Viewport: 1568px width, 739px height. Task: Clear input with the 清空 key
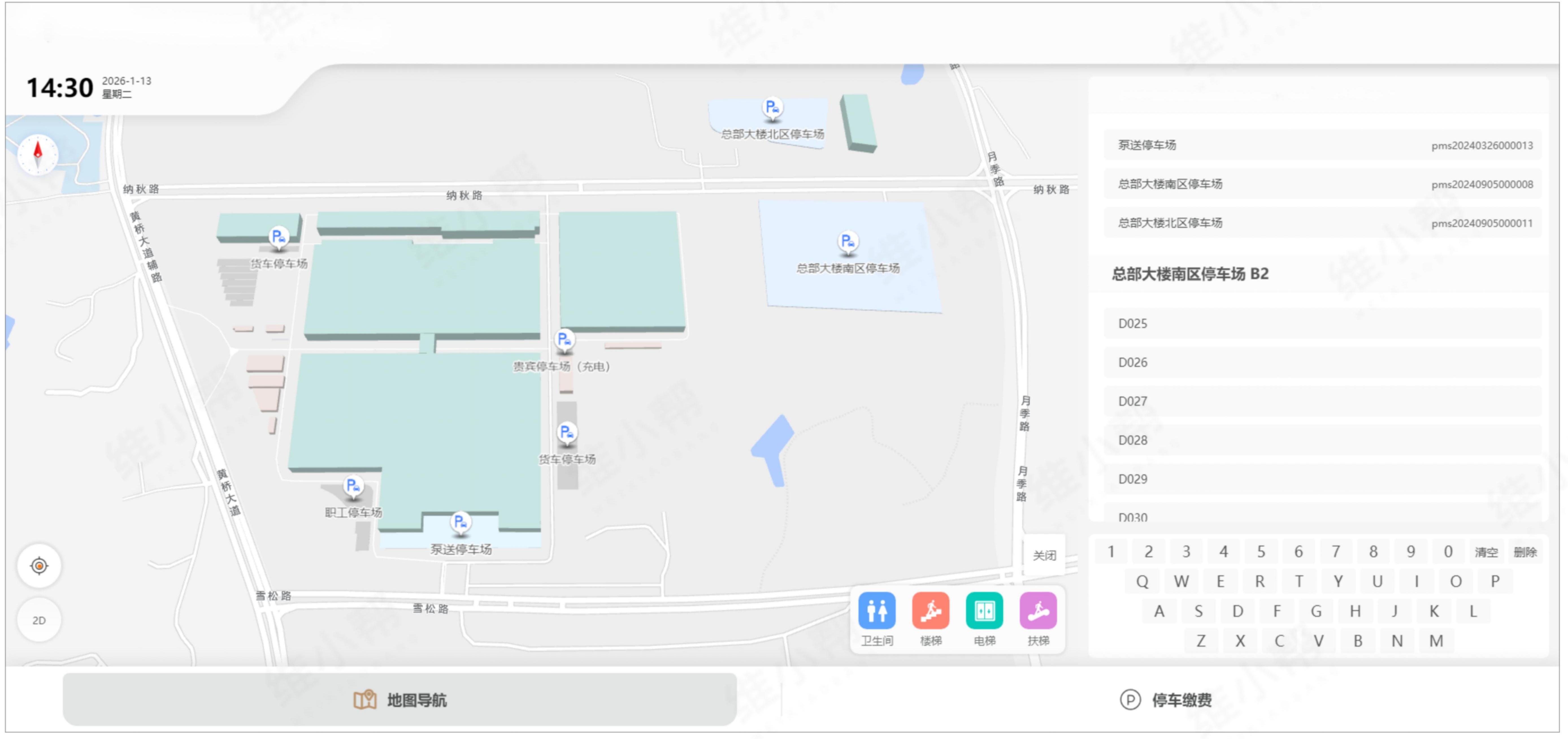[1486, 552]
